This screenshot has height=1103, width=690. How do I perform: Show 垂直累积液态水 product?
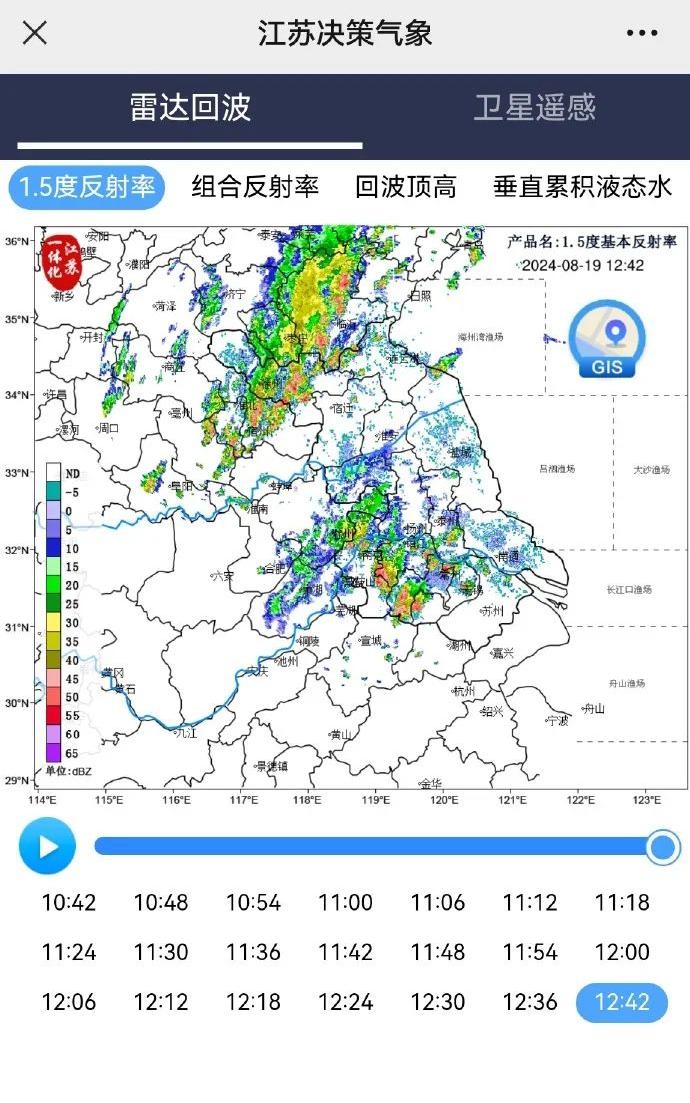pos(582,187)
